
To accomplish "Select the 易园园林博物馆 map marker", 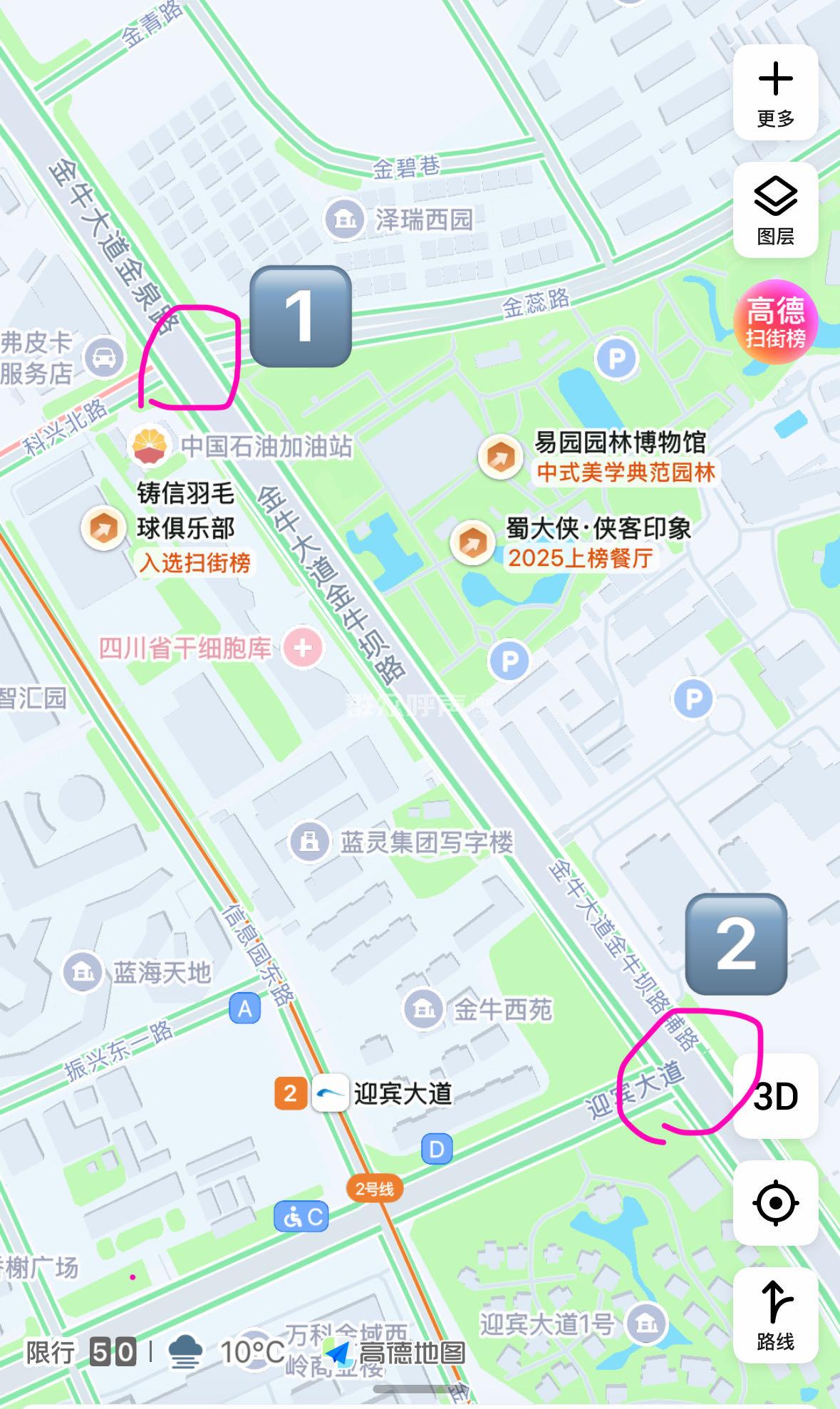I will coord(500,456).
